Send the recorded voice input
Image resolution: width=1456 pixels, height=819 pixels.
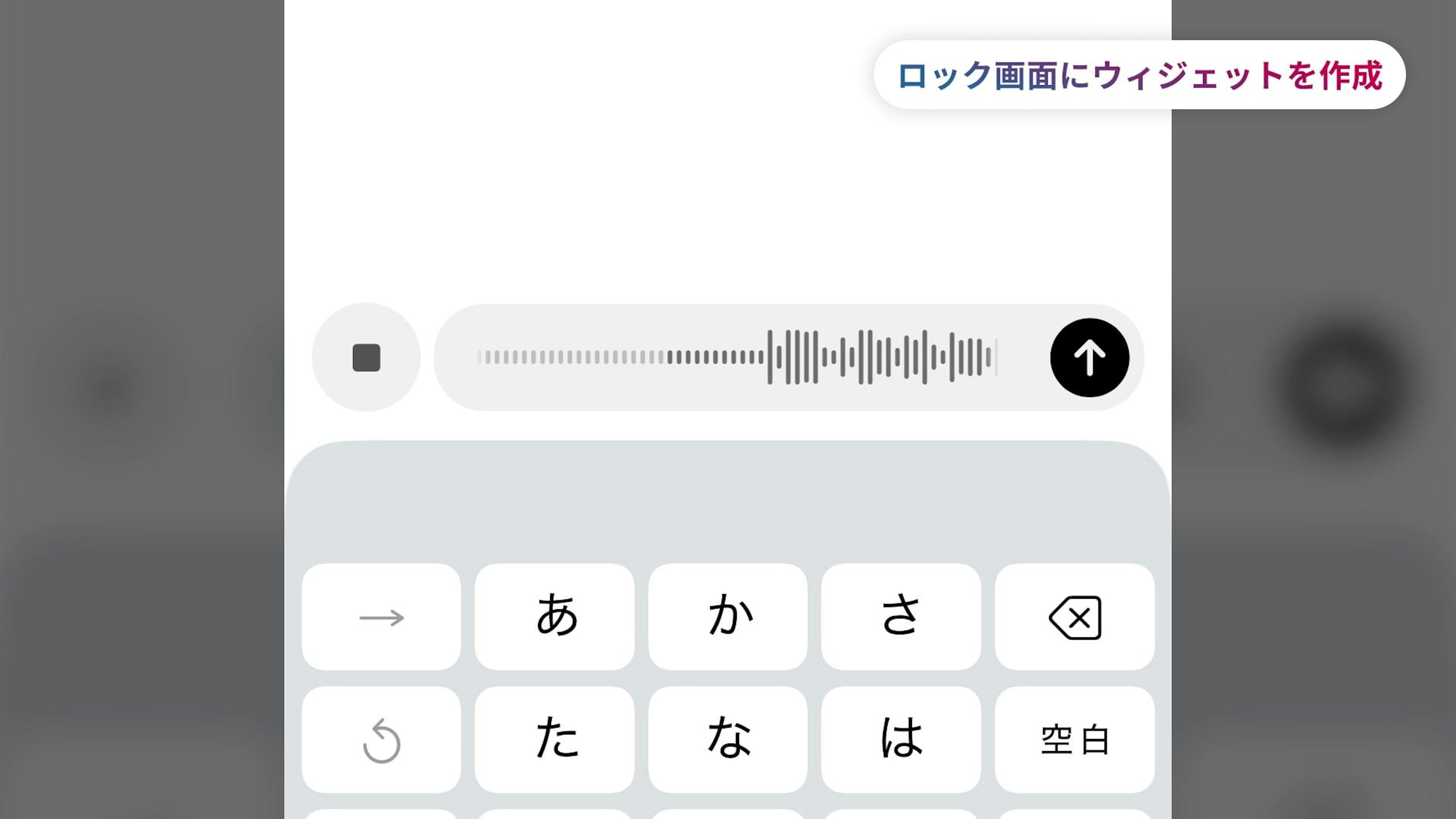coord(1089,357)
